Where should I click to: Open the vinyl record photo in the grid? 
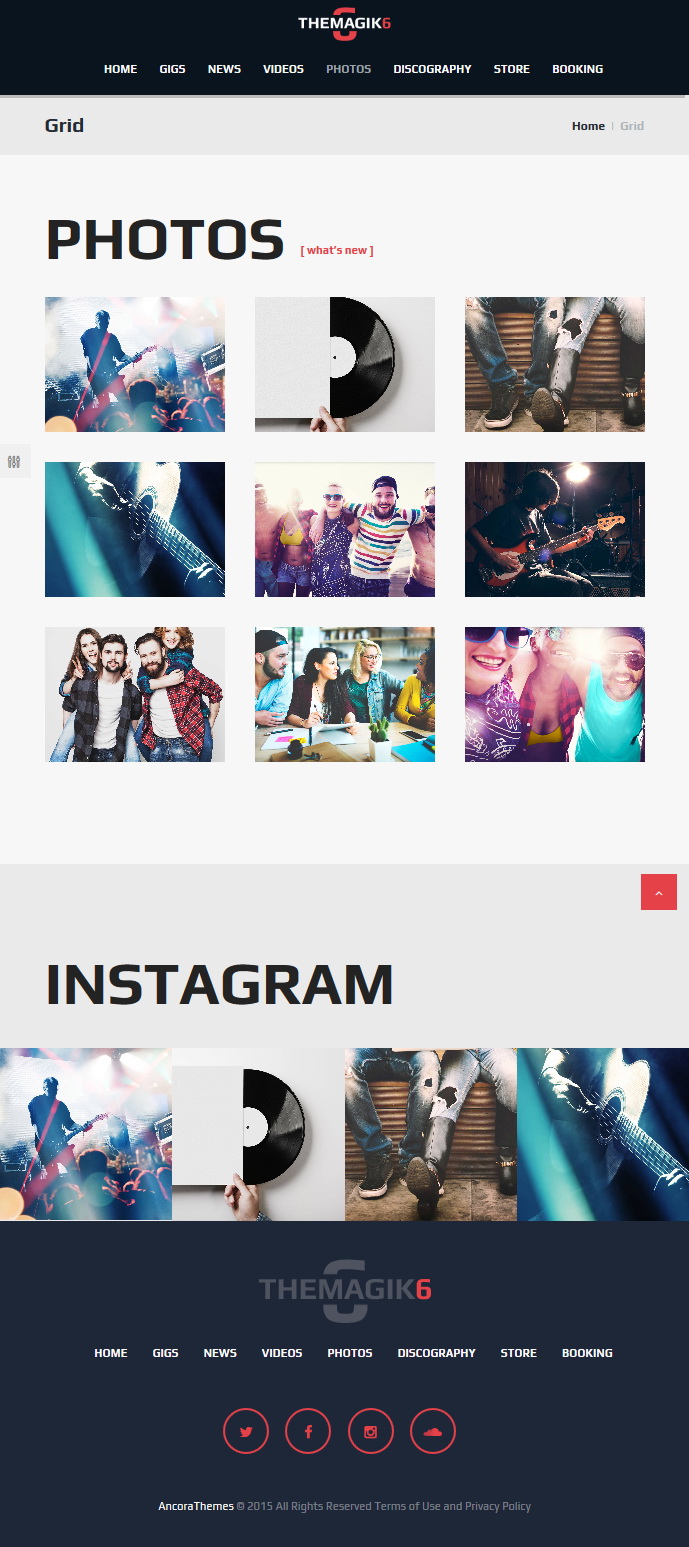[x=345, y=364]
